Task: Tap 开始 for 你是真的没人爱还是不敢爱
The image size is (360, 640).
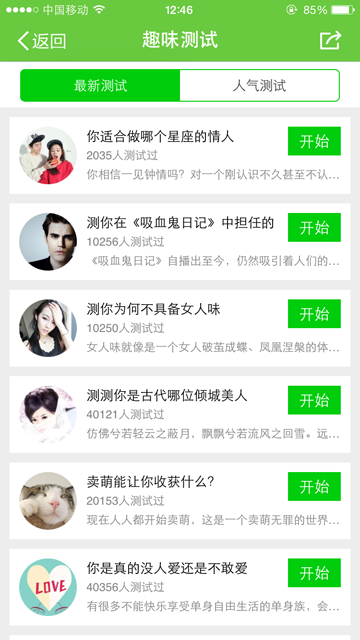Action: [x=314, y=573]
